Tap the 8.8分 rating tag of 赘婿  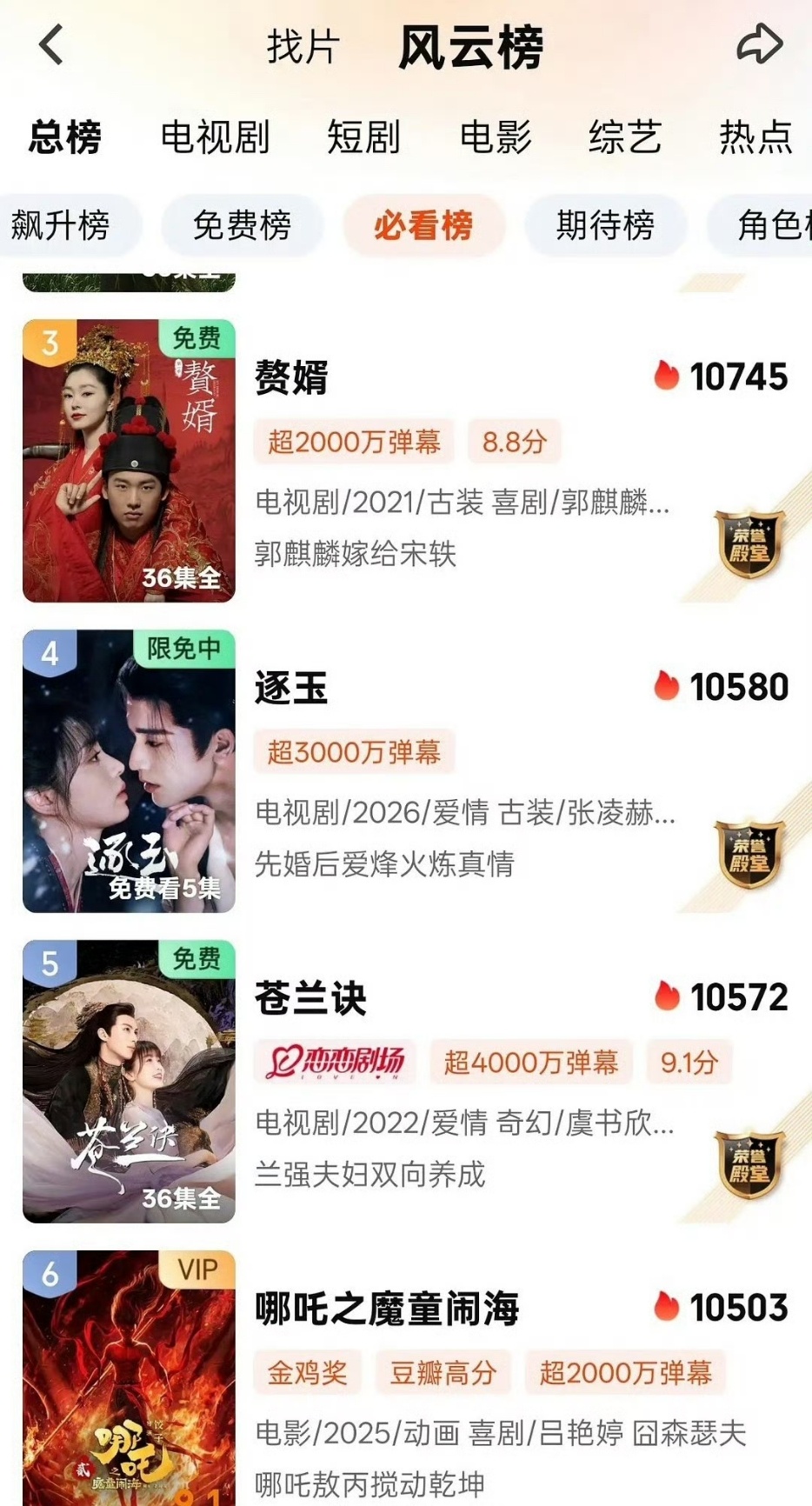click(x=514, y=443)
